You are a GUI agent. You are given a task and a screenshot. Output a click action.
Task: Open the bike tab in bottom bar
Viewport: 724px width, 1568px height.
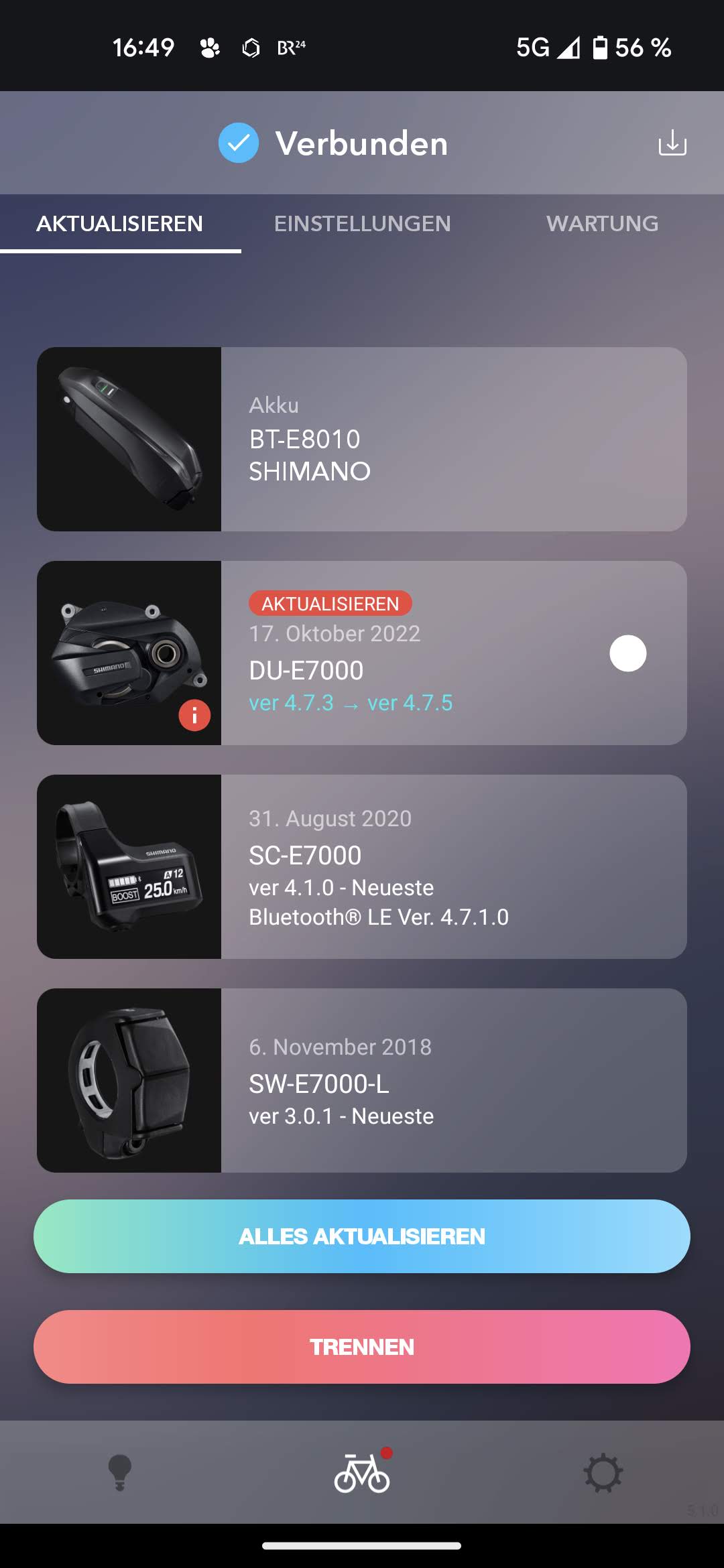pos(362,1473)
